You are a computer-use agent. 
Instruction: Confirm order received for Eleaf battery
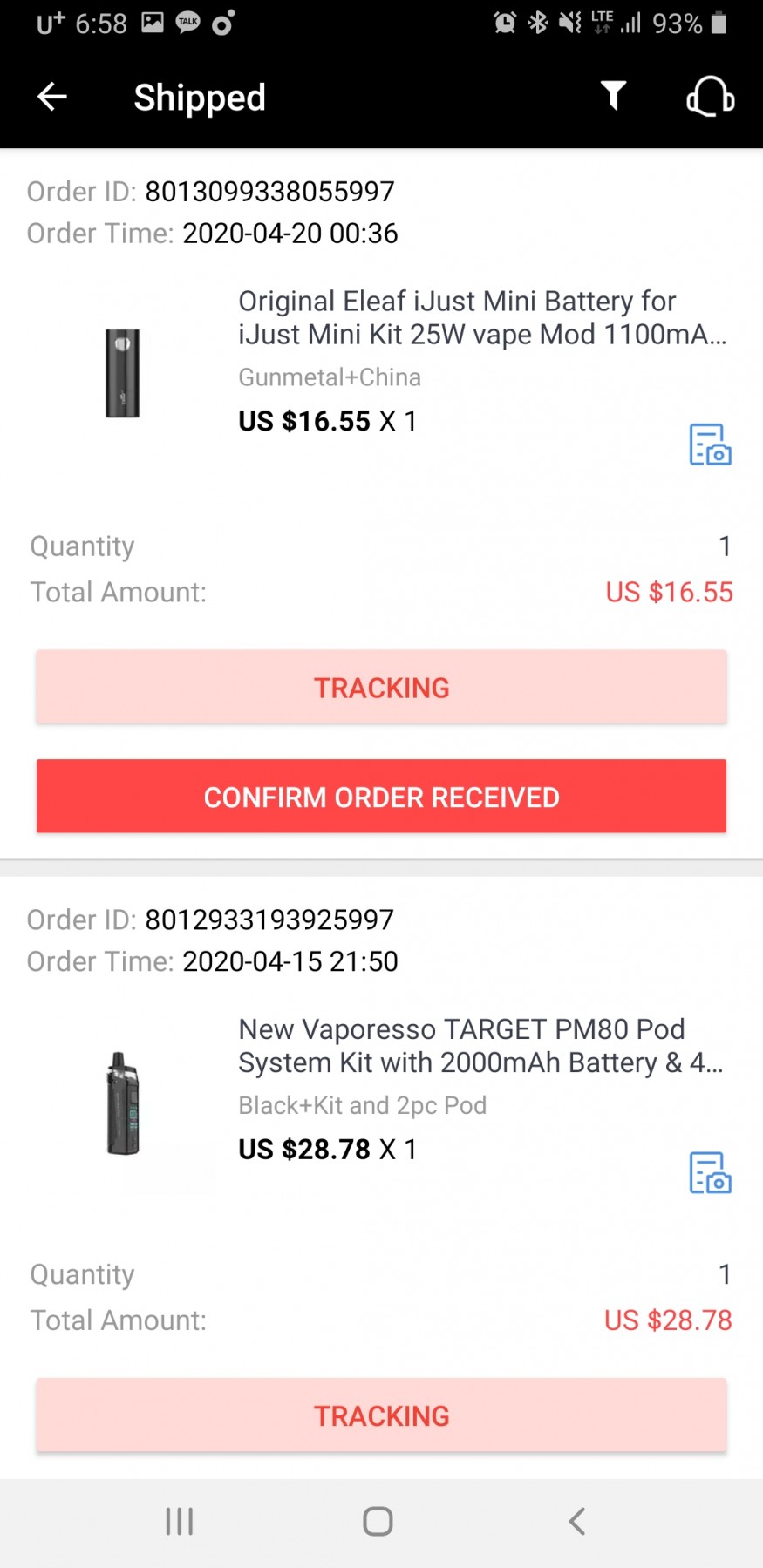(x=381, y=797)
